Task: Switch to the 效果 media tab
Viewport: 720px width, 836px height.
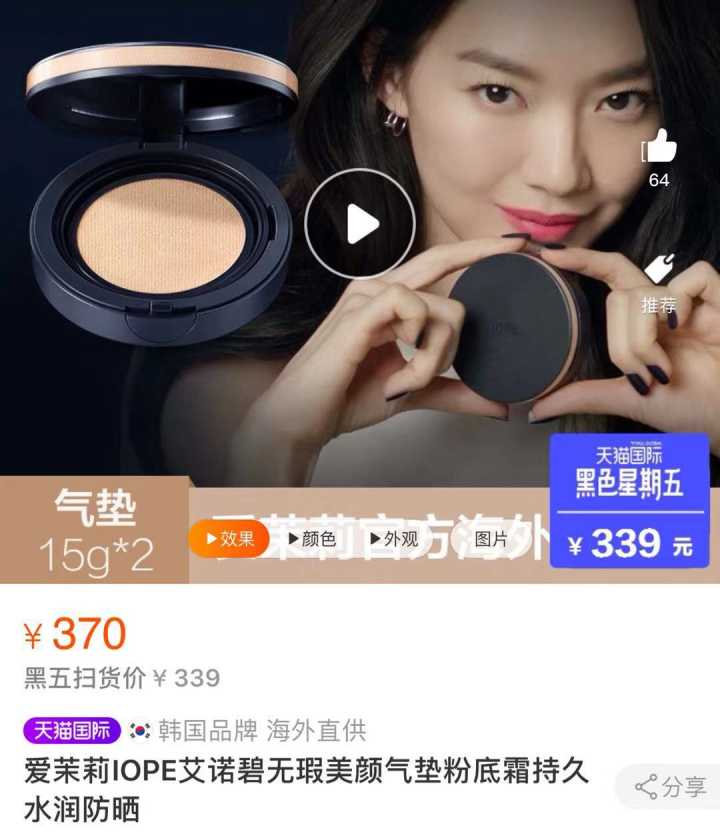Action: tap(229, 539)
